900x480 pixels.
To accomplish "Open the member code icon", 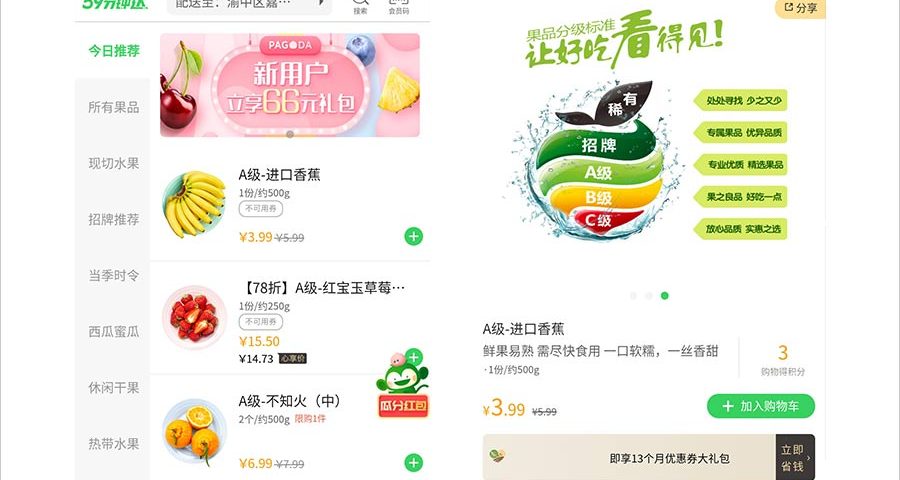I will click(398, 5).
